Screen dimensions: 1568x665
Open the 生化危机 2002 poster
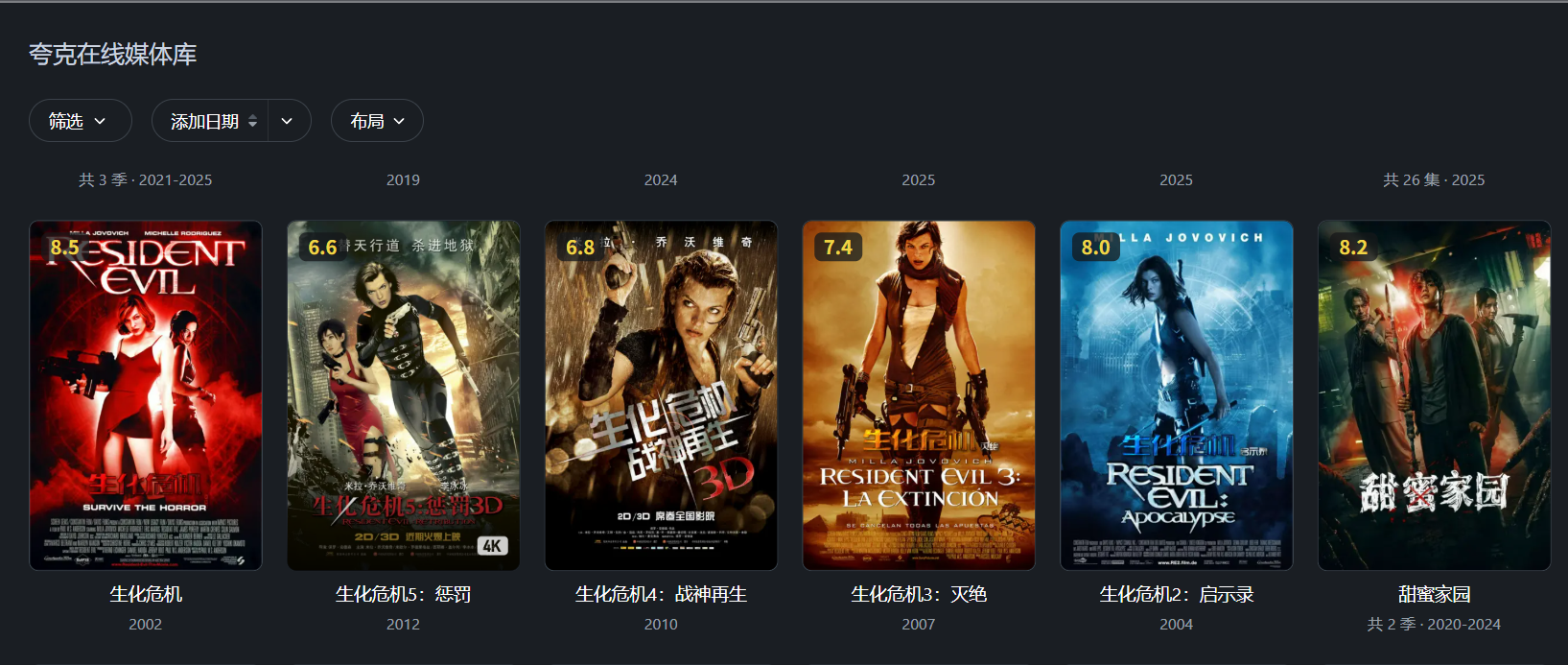coord(146,395)
